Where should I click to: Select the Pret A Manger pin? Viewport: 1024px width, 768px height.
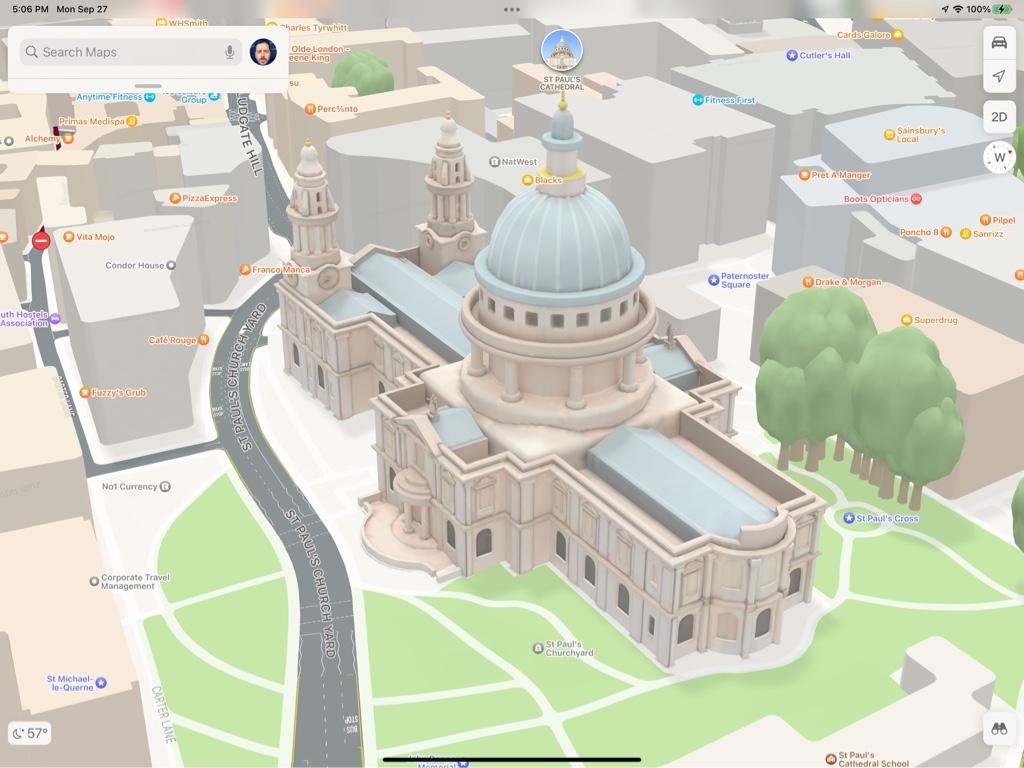pyautogui.click(x=804, y=175)
